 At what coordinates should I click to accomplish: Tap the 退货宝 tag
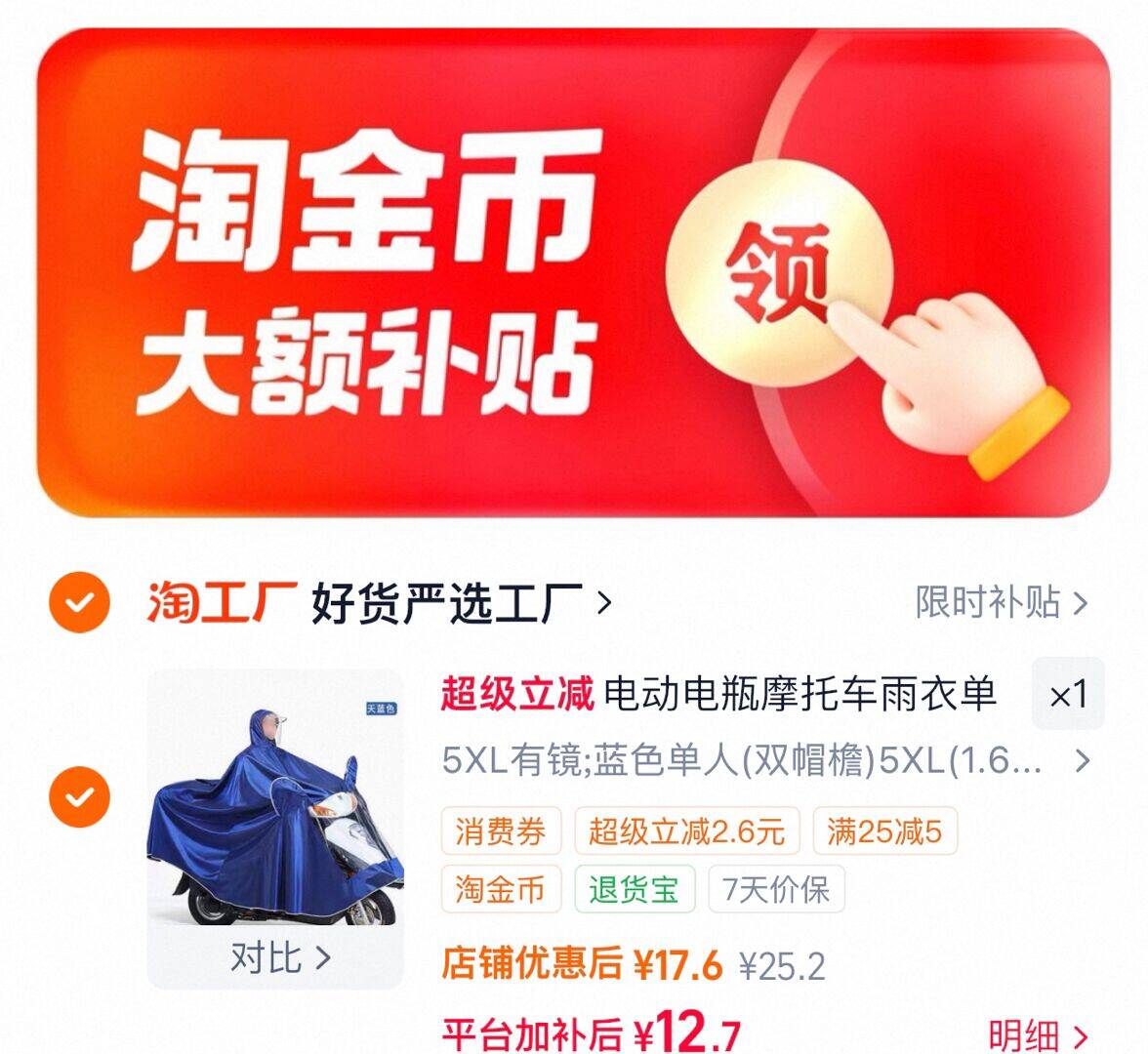tap(634, 889)
